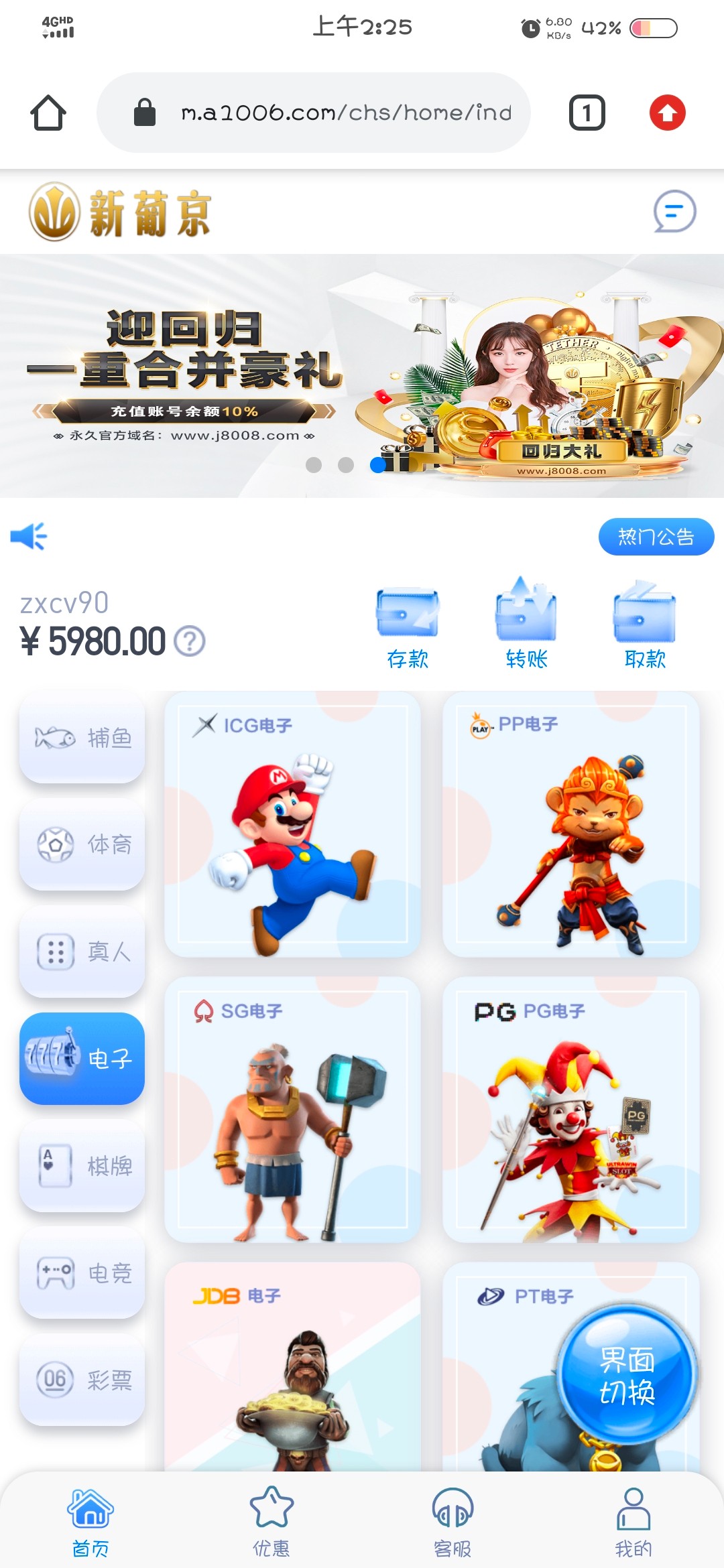
Task: Open the PP电子 game card
Action: click(x=570, y=824)
